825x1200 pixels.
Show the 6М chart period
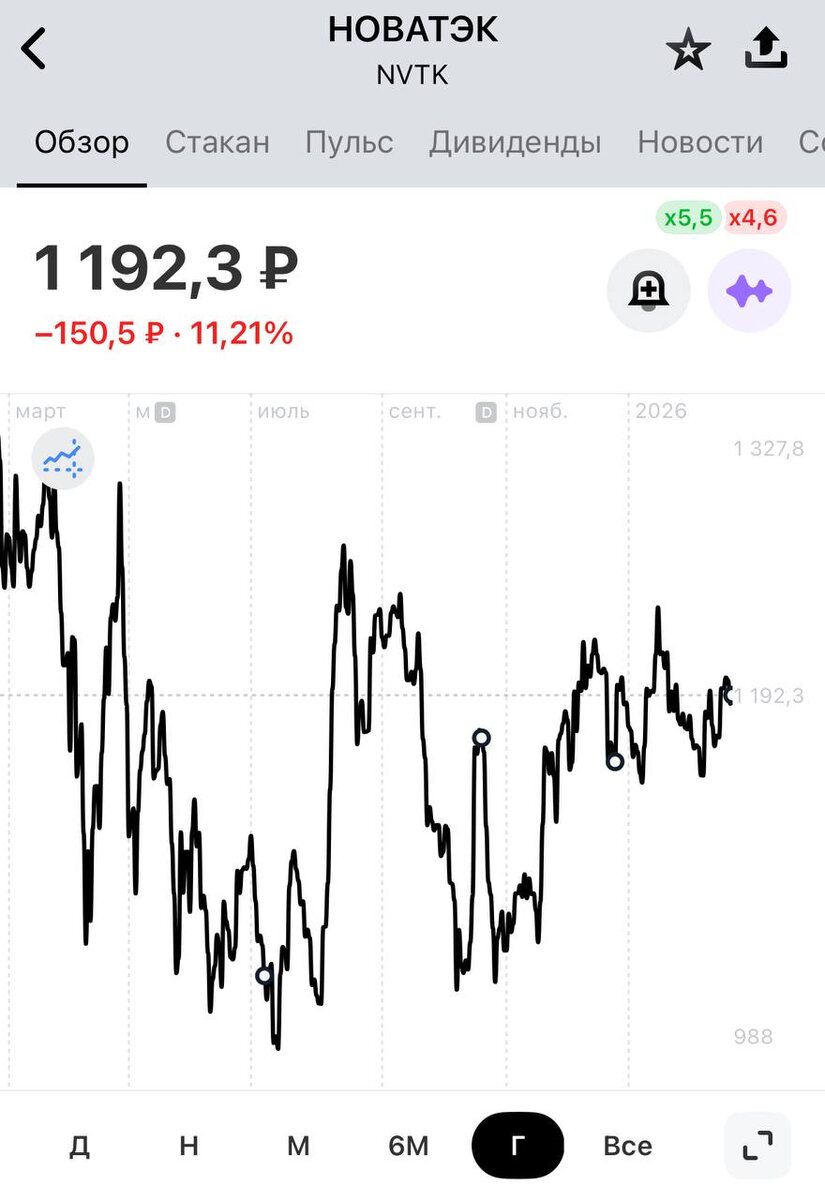coord(408,1146)
